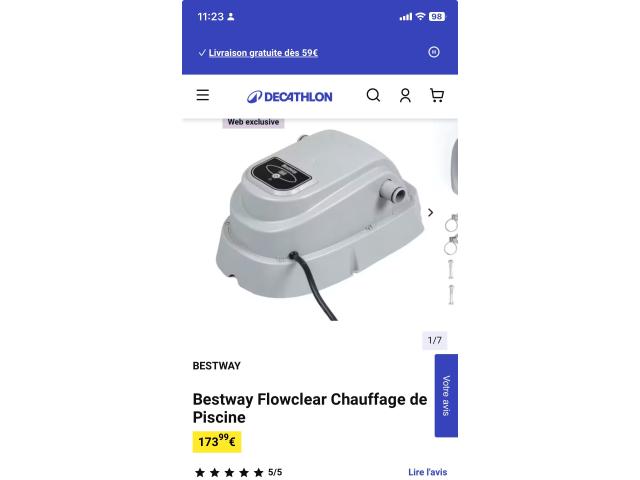Open the hamburger menu
The height and width of the screenshot is (480, 640).
coord(202,95)
